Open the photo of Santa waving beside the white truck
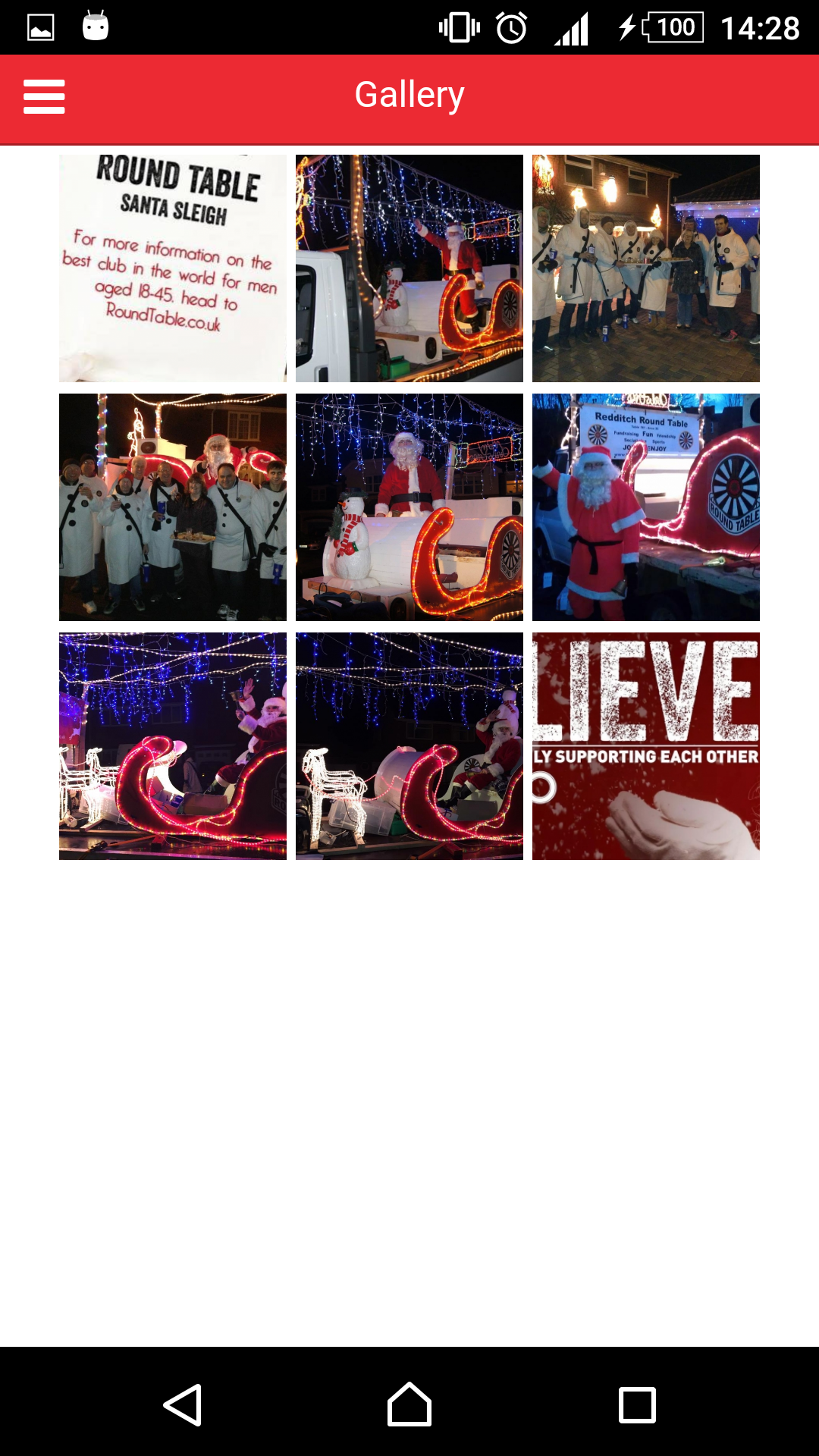The width and height of the screenshot is (819, 1456). click(x=409, y=268)
